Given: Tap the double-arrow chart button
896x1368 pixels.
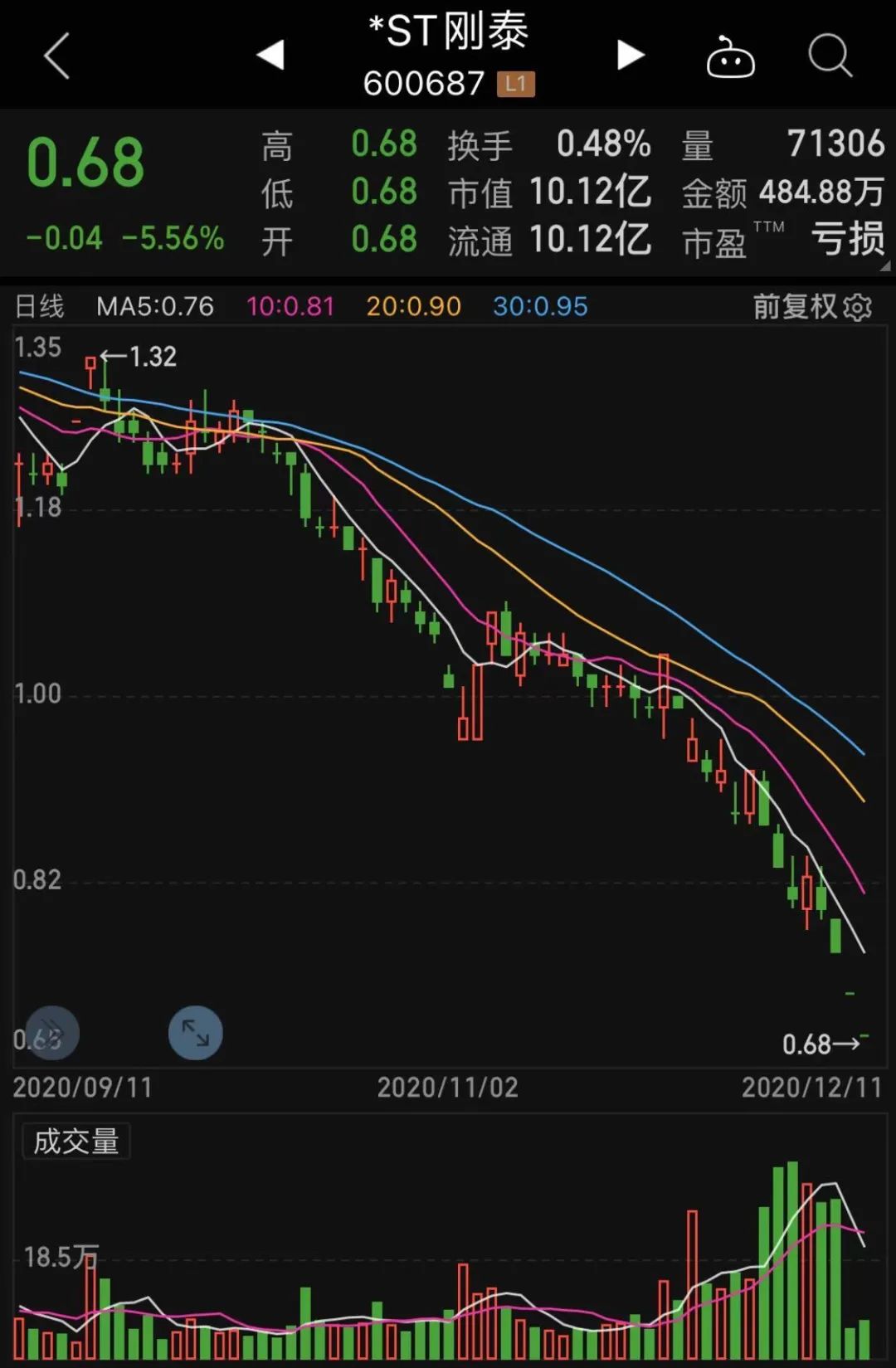Looking at the screenshot, I should [52, 1033].
